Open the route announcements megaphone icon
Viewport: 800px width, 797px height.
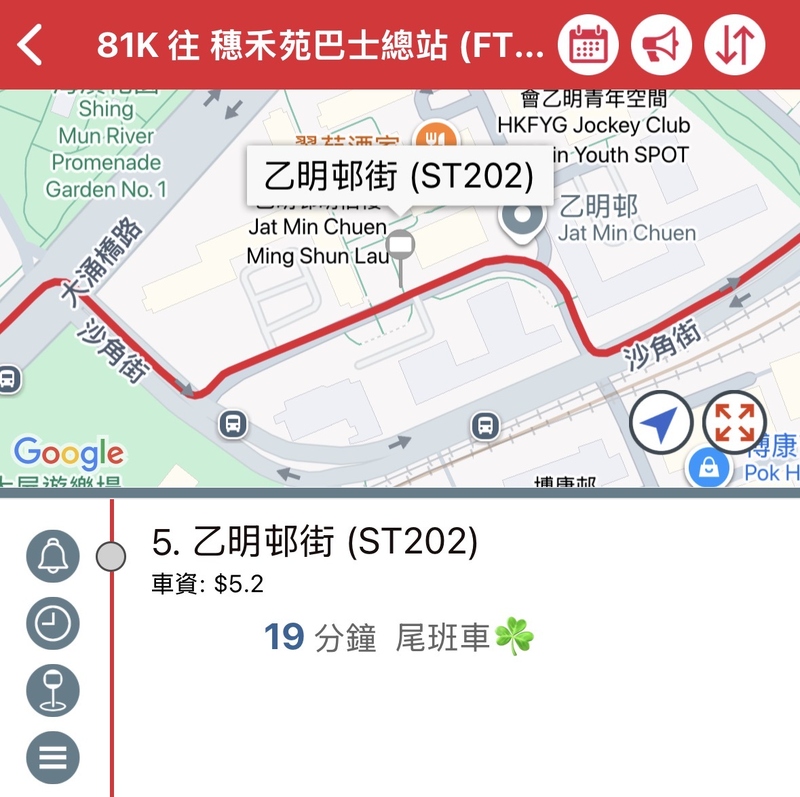click(x=660, y=45)
